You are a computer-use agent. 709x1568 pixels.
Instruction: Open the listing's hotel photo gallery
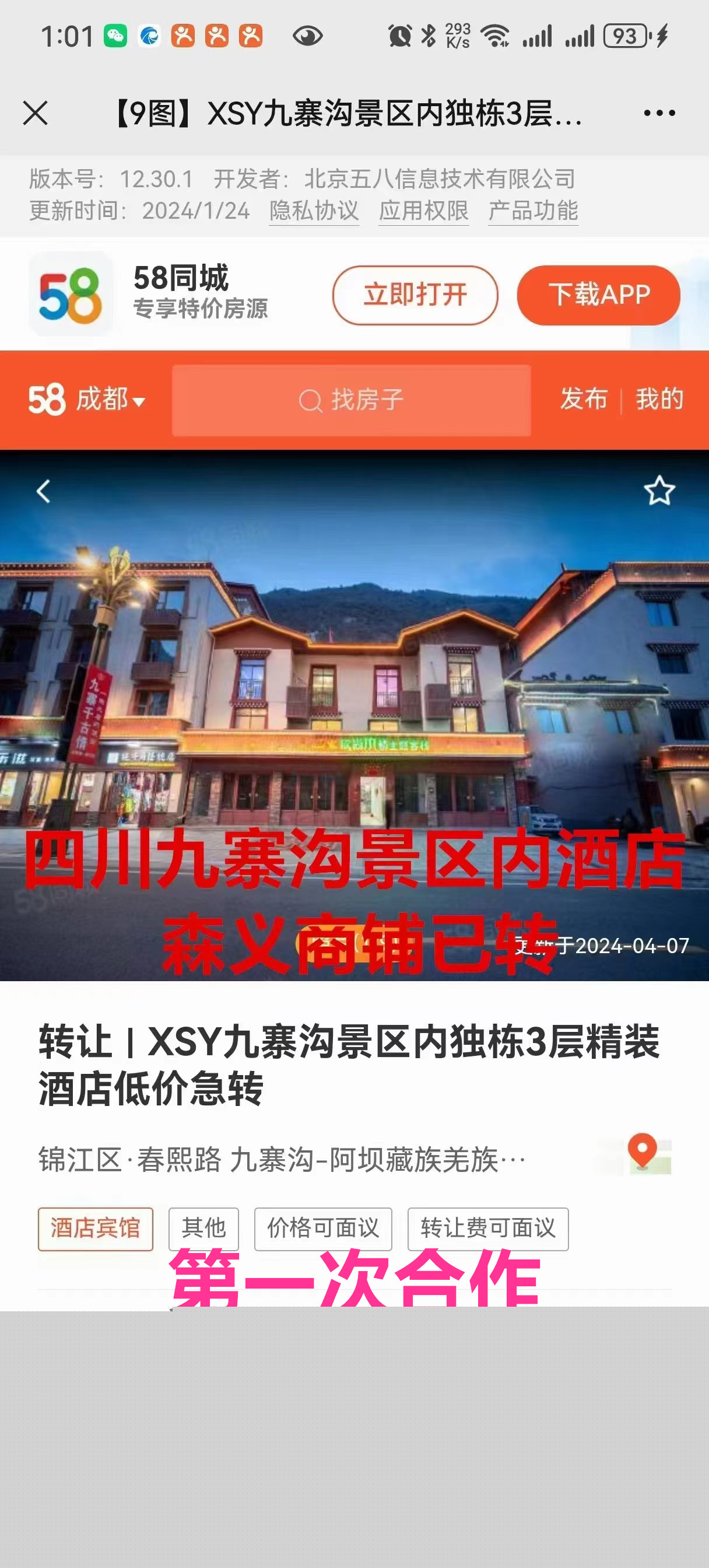coord(354,700)
